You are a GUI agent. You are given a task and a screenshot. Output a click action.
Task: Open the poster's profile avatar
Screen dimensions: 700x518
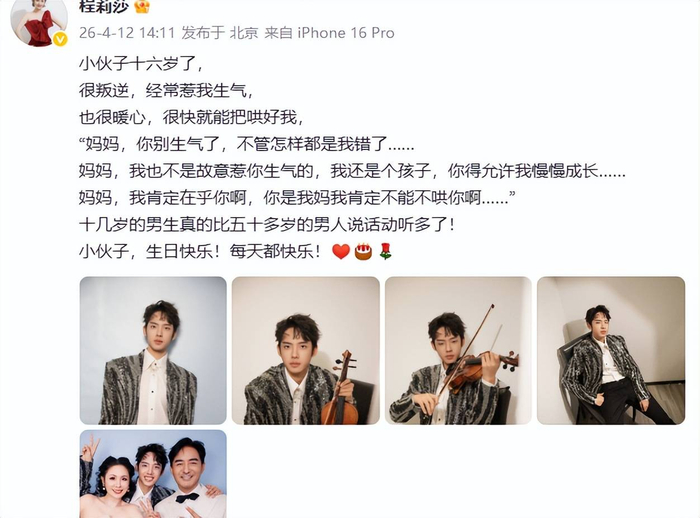(38, 19)
